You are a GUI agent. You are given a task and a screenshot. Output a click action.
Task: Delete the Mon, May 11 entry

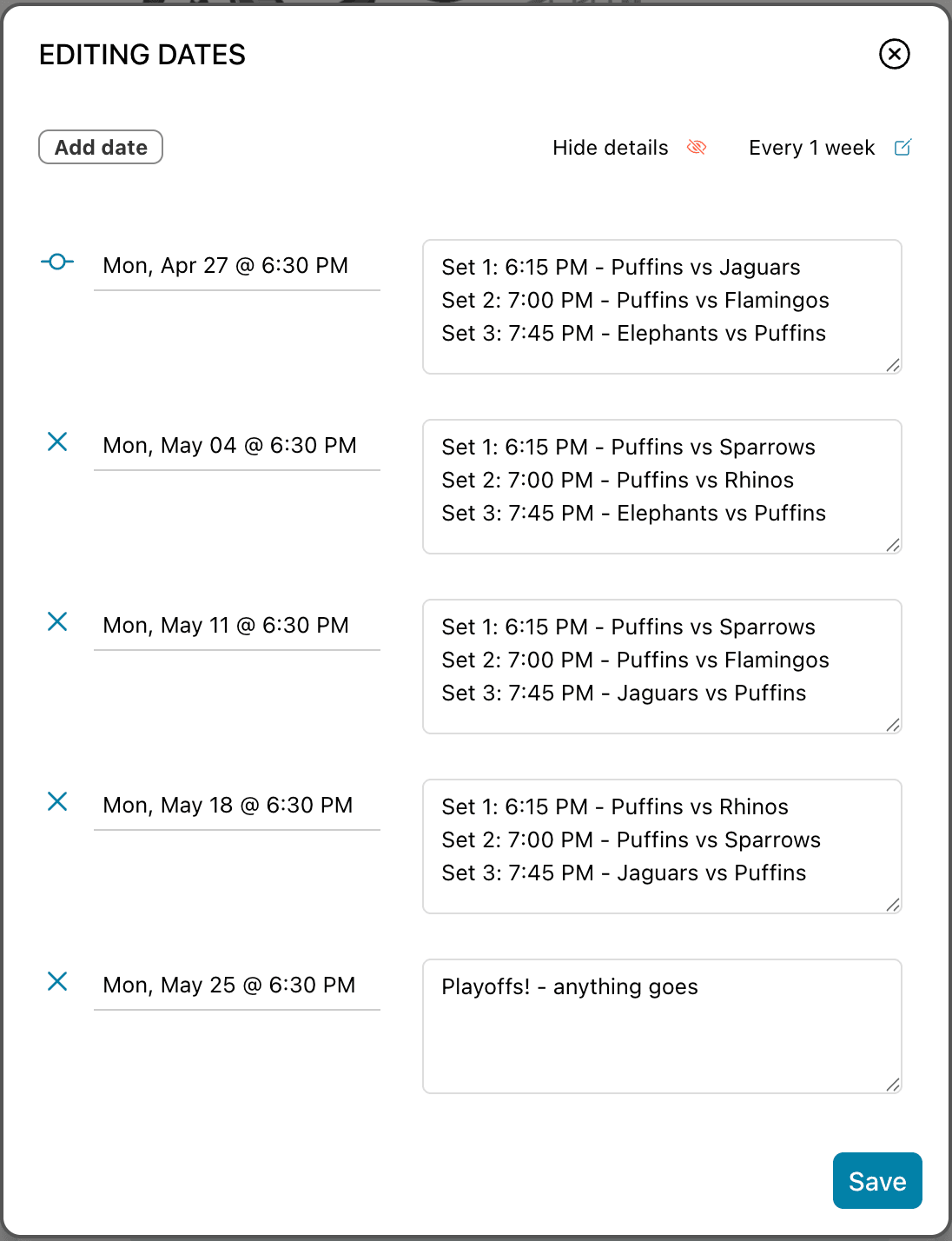coord(56,622)
